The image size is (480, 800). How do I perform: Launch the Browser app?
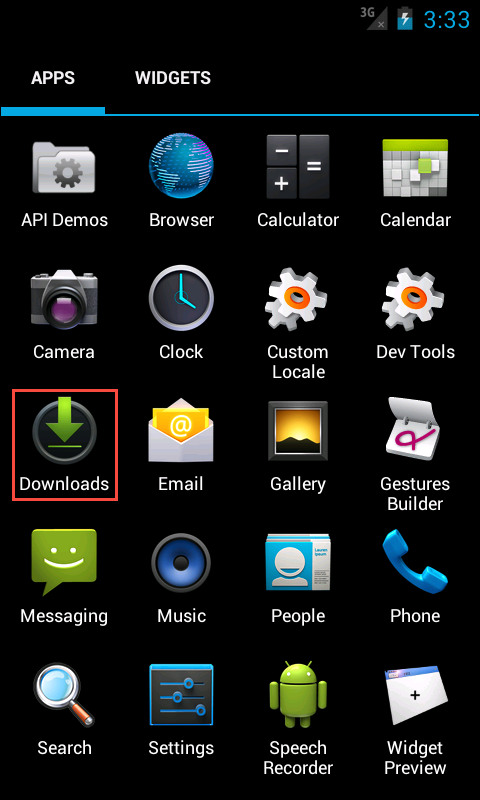181,181
